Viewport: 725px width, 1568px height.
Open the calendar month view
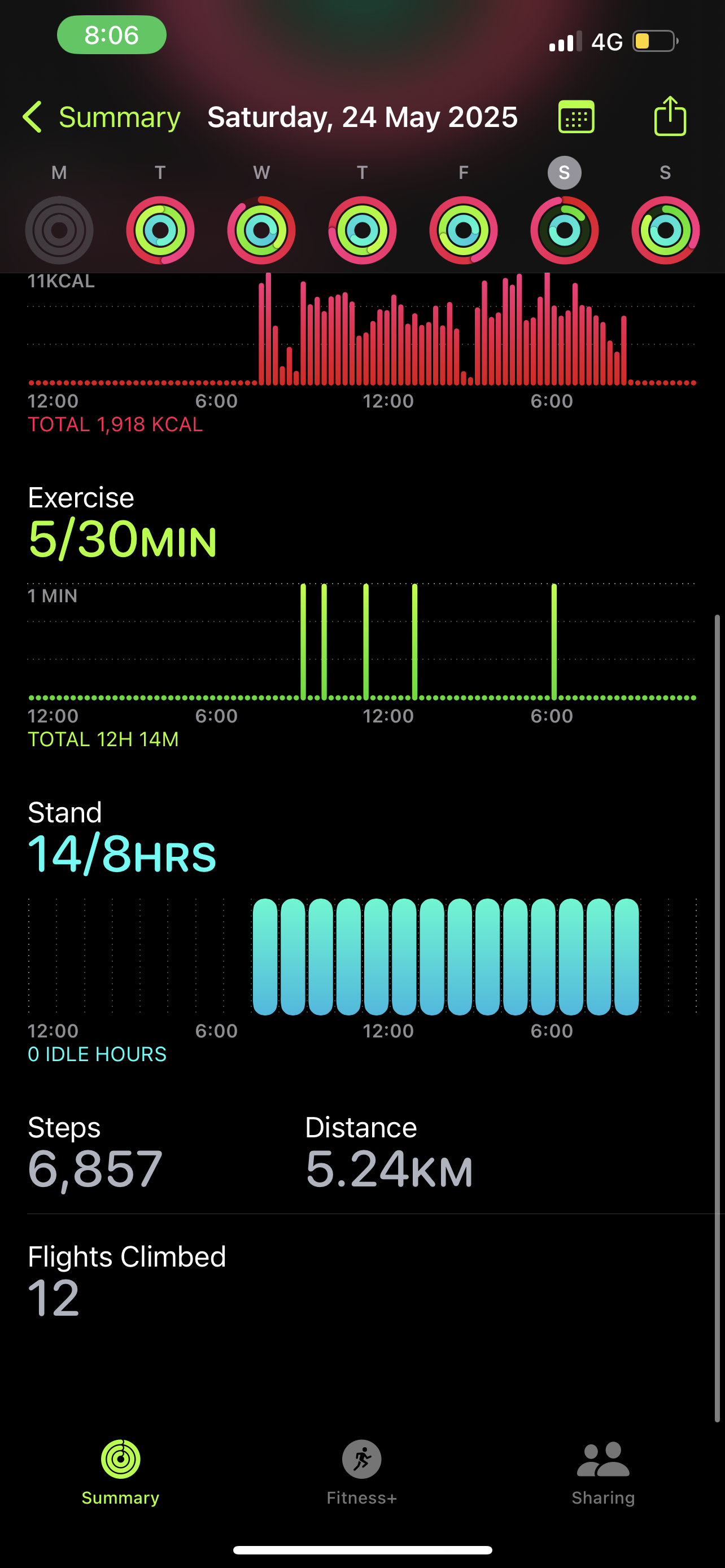tap(576, 117)
